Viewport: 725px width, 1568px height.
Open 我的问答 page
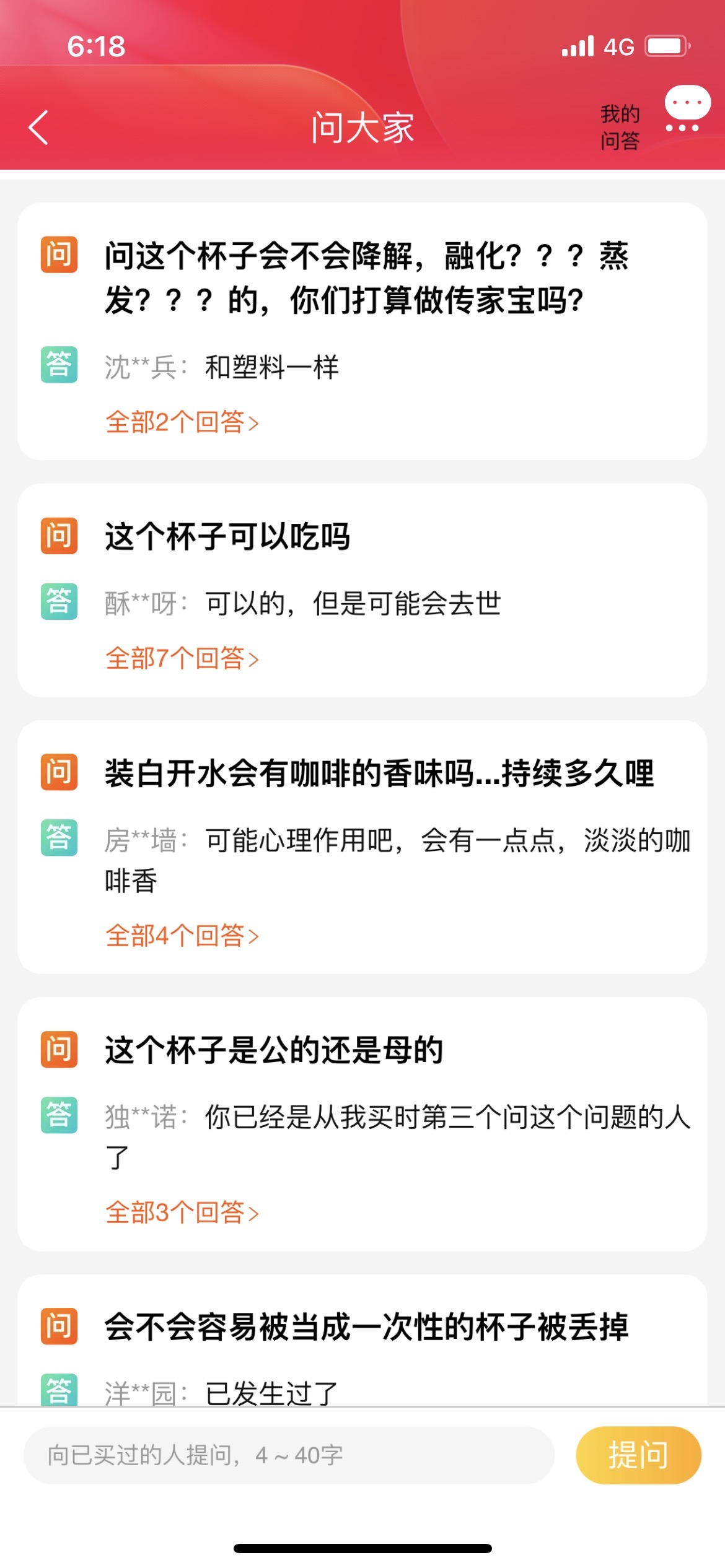(620, 128)
